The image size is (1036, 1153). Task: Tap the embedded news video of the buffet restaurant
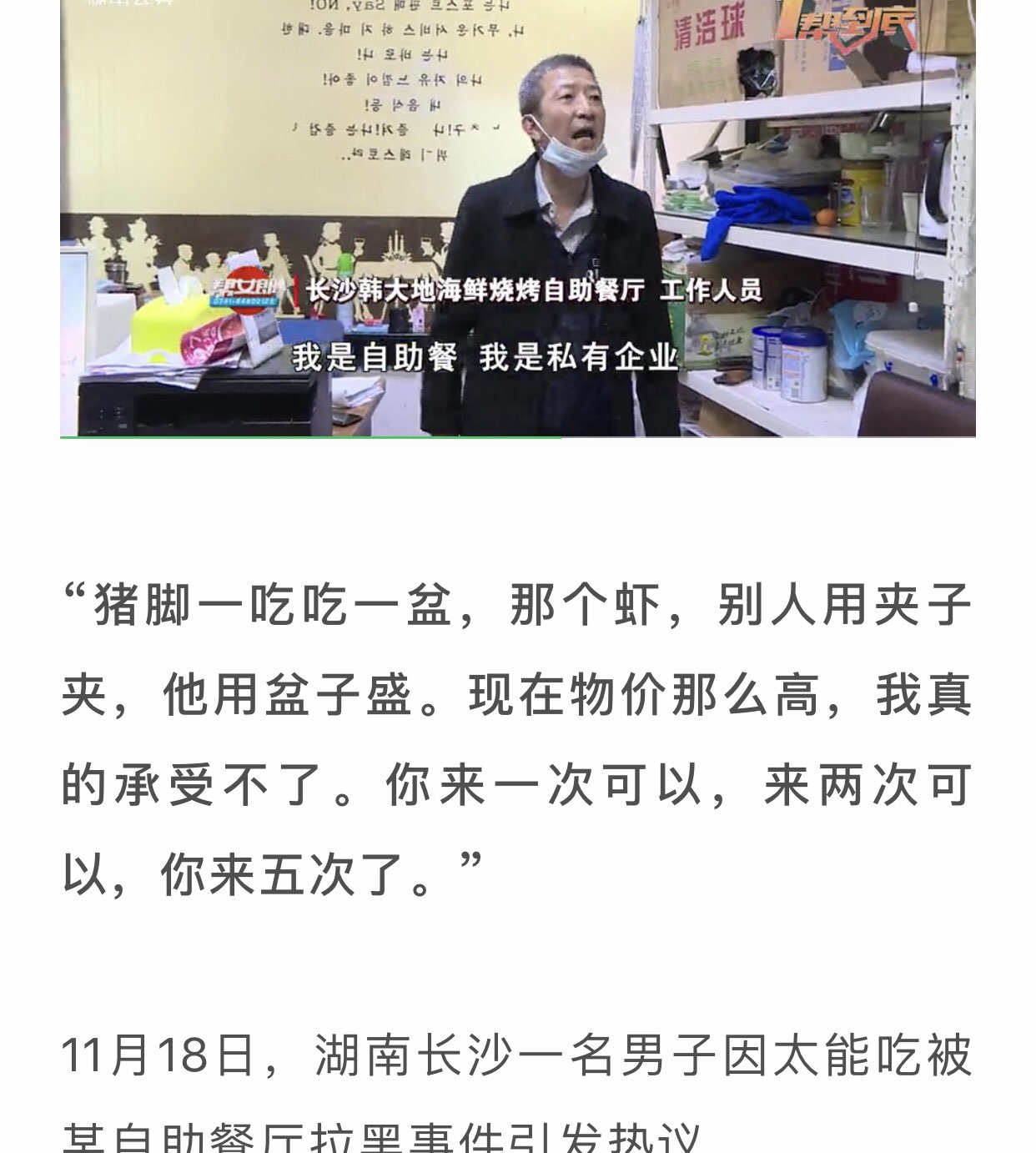[x=517, y=217]
